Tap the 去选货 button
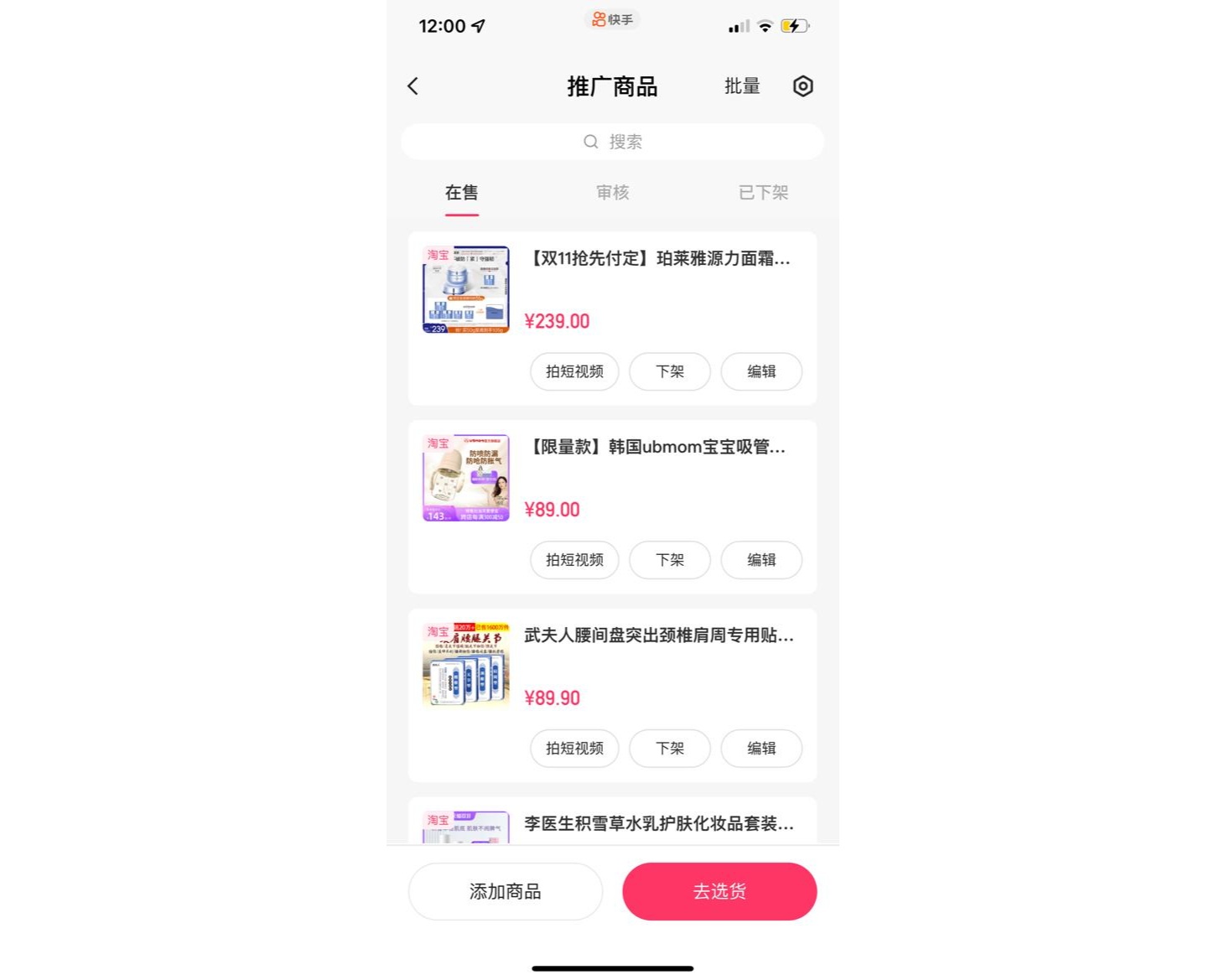Viewport: 1225px width, 980px height. 719,891
